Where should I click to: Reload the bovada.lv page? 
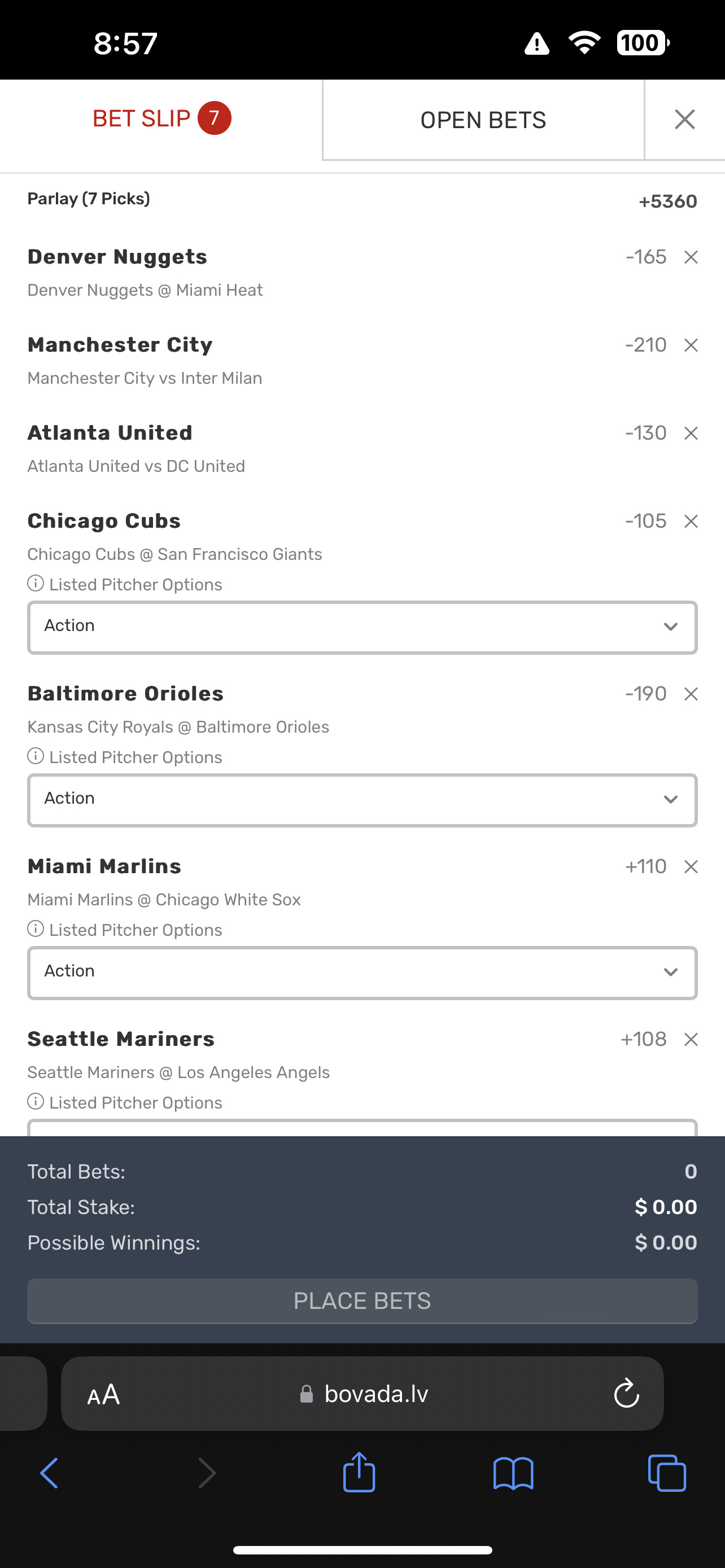626,1393
